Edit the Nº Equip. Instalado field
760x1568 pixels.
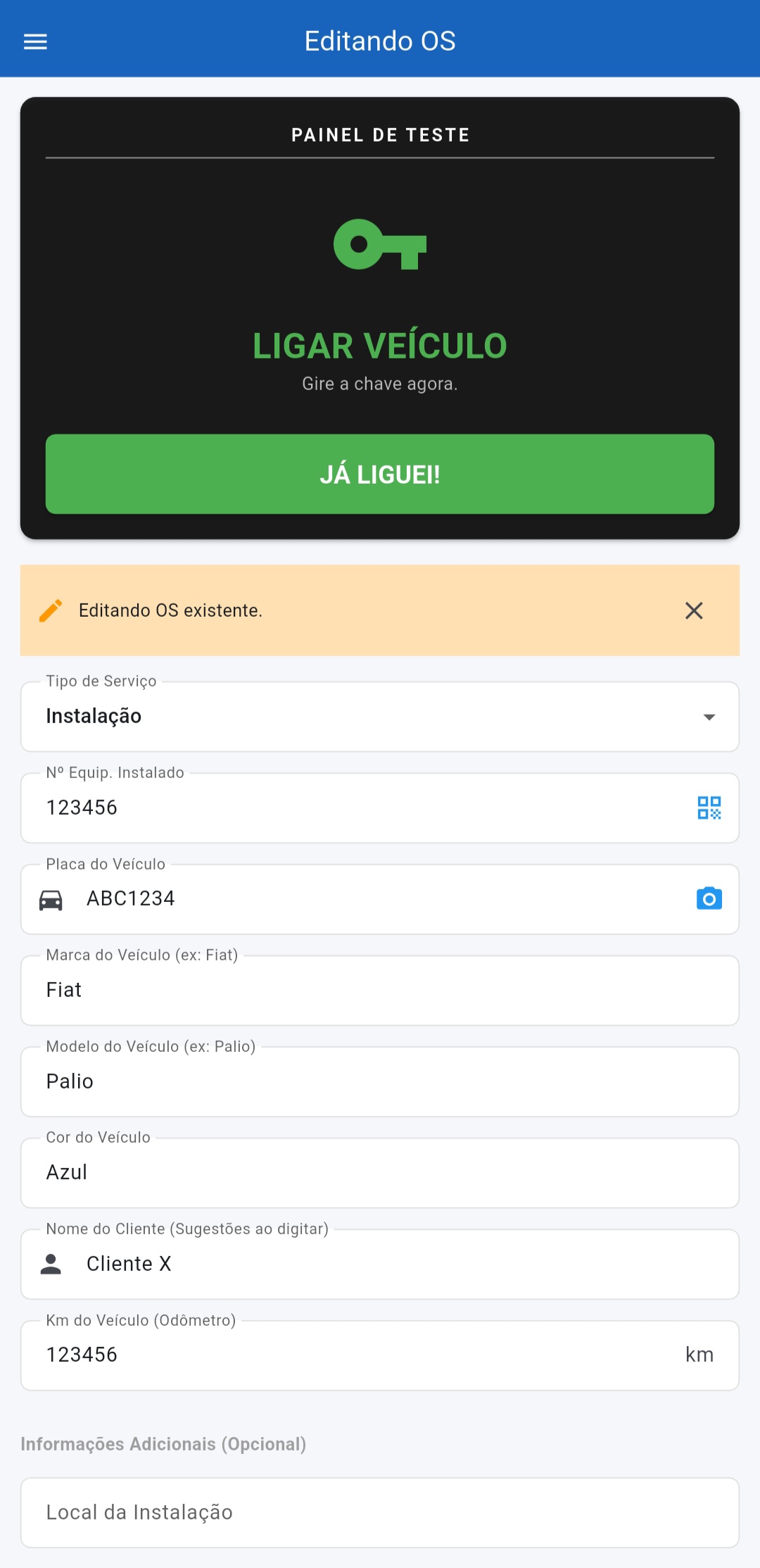pos(352,808)
